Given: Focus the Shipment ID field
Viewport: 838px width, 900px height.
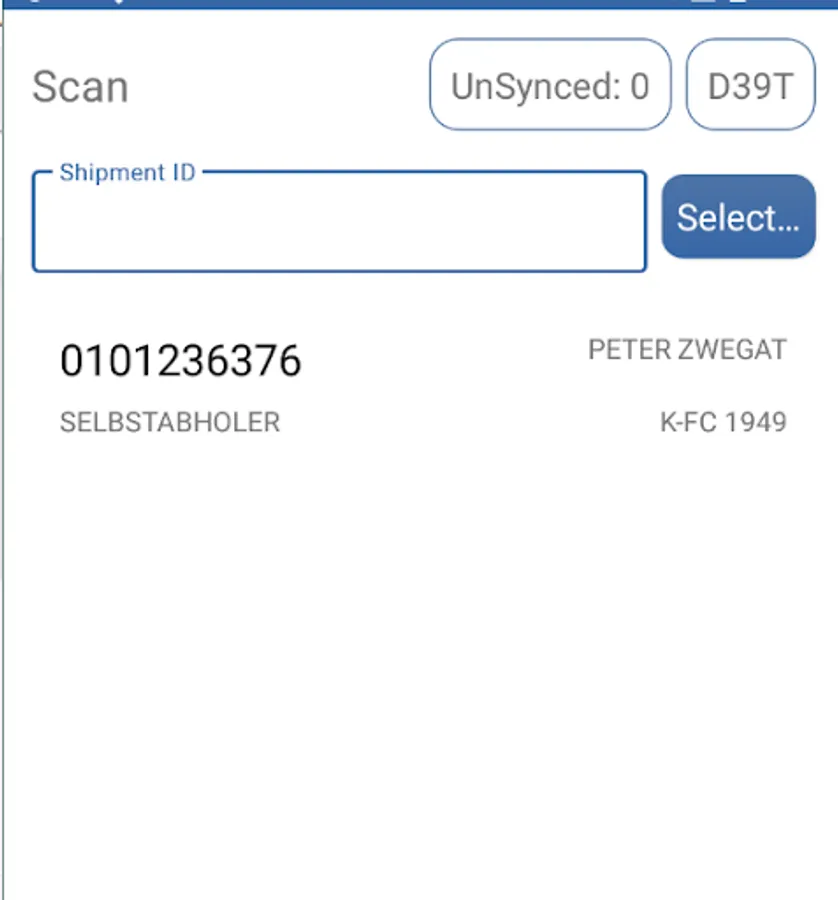Looking at the screenshot, I should tap(339, 224).
